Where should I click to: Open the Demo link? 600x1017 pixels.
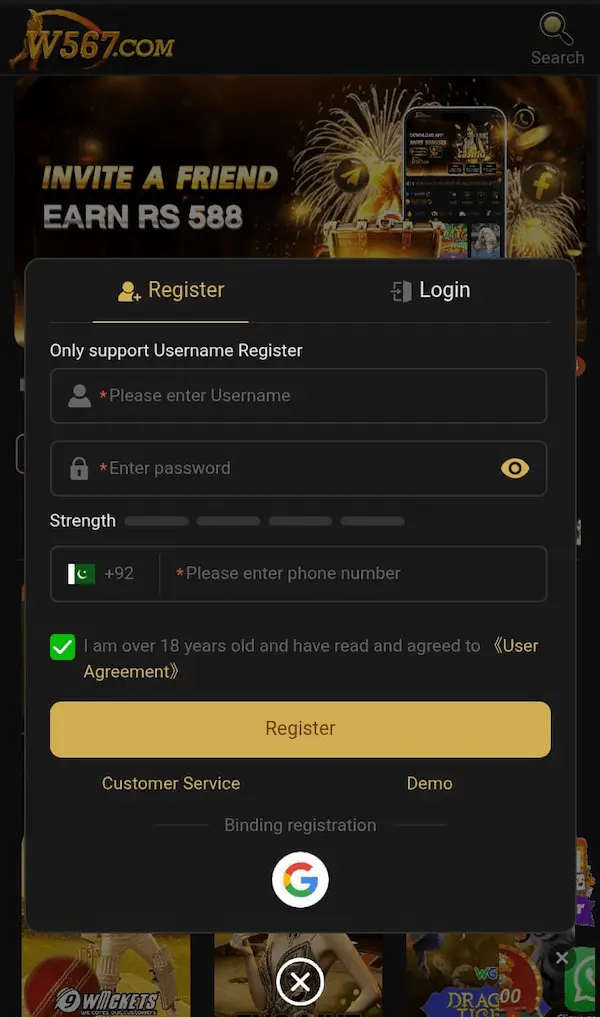(429, 783)
